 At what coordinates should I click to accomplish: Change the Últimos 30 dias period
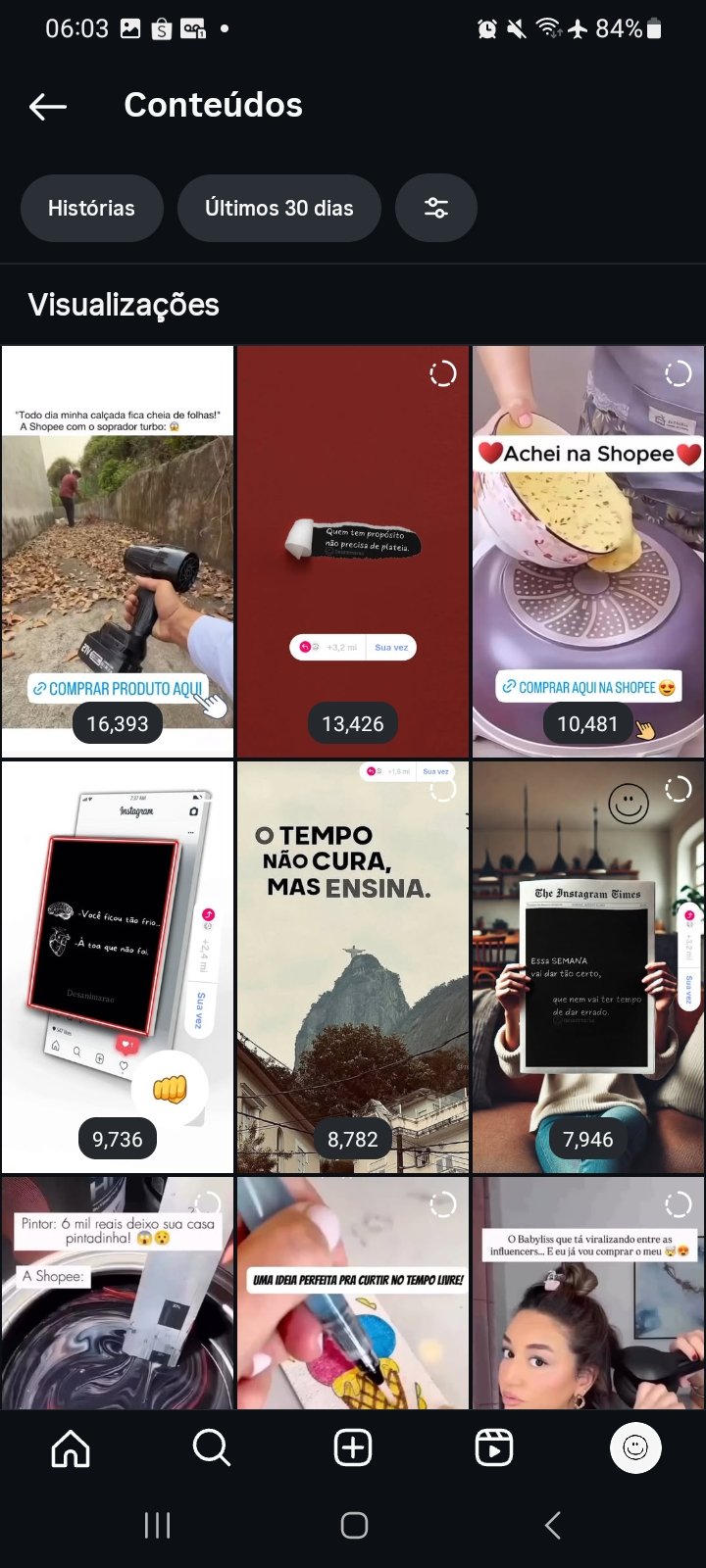279,208
